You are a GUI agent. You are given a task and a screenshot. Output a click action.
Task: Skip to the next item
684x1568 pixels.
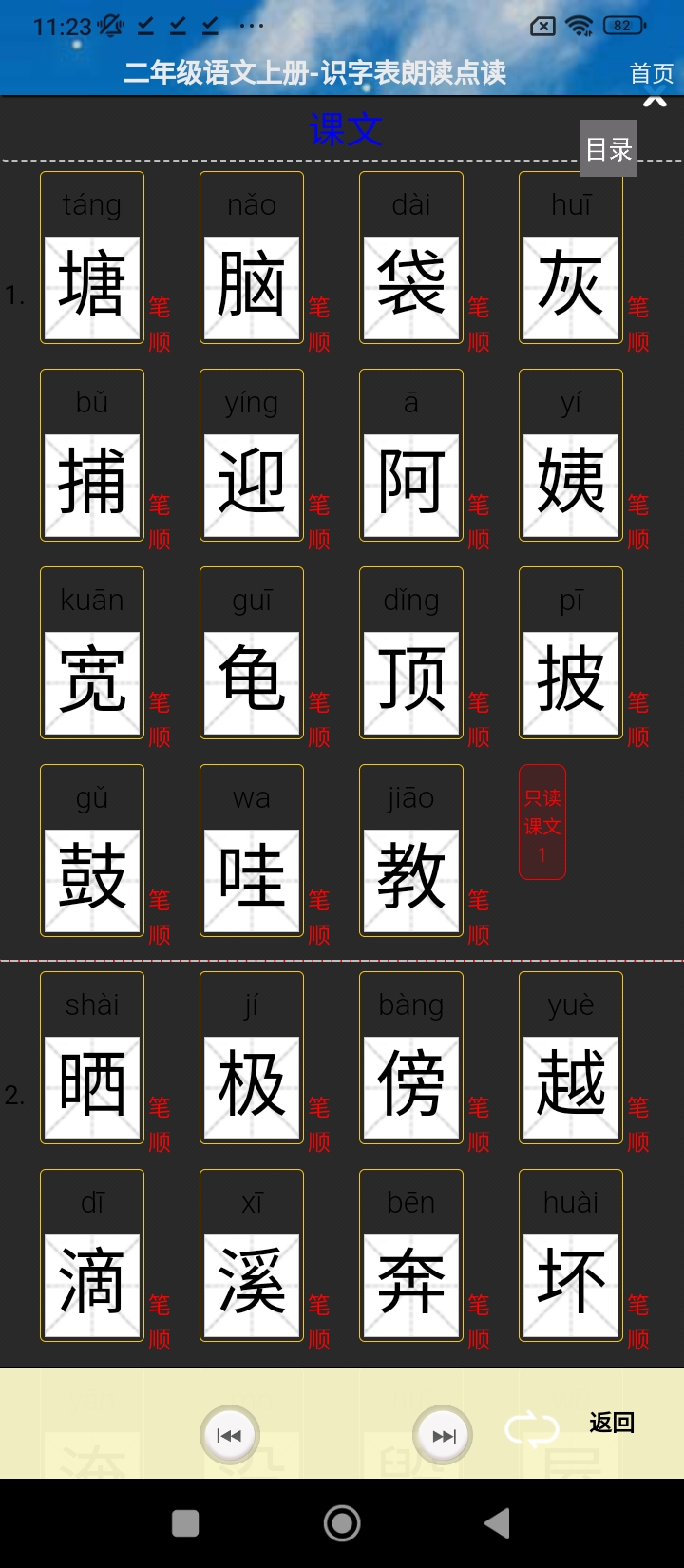443,1435
